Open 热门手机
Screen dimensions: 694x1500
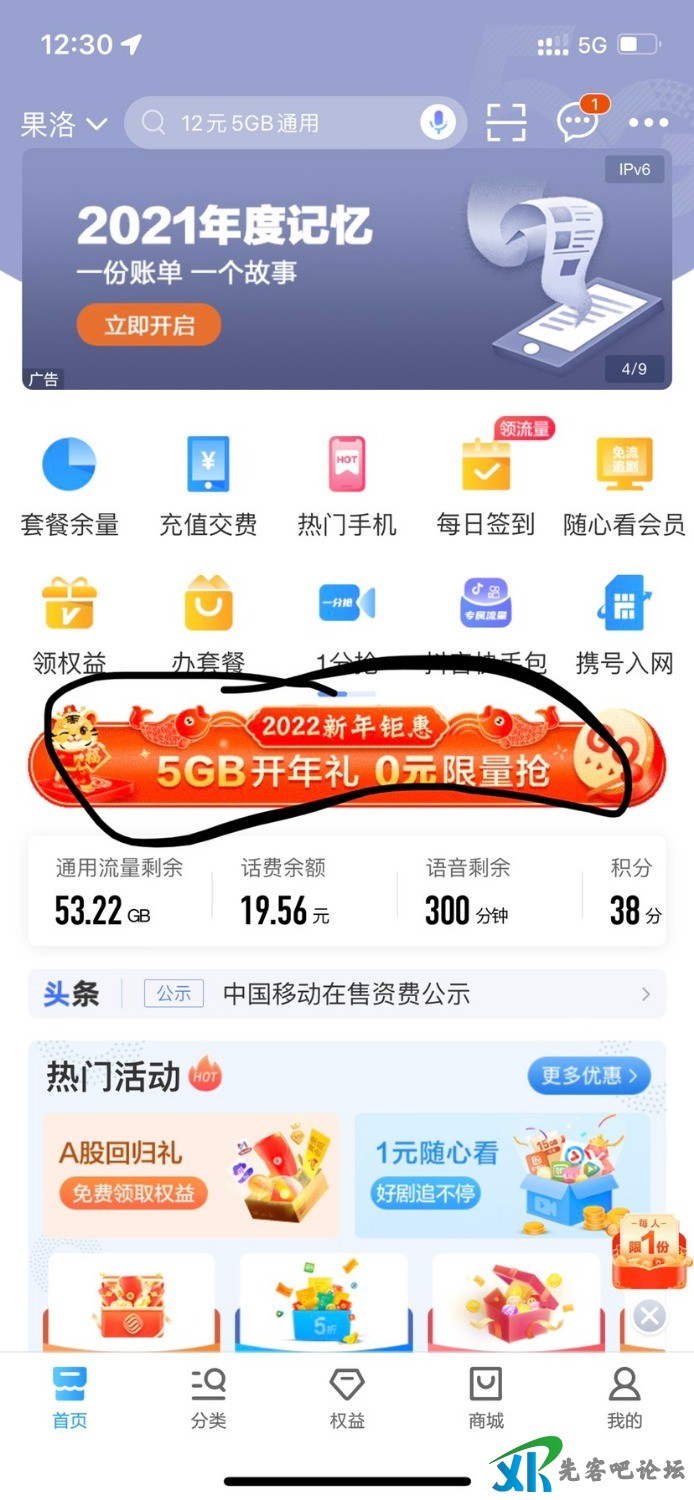(x=347, y=487)
